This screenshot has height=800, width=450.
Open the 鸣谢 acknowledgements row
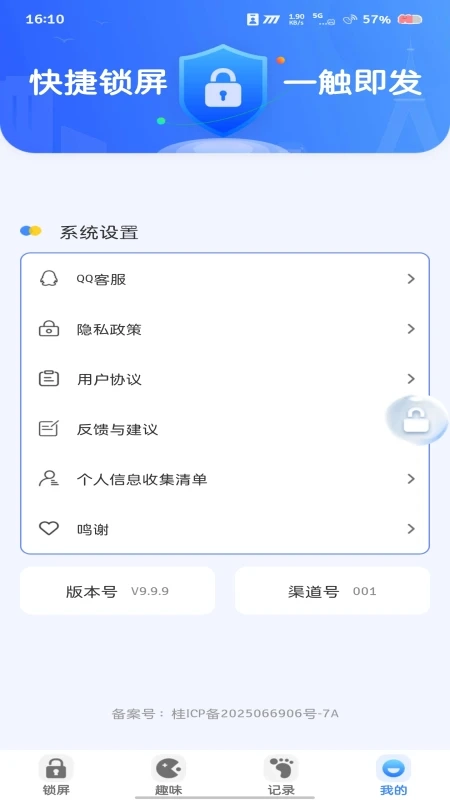pos(225,529)
